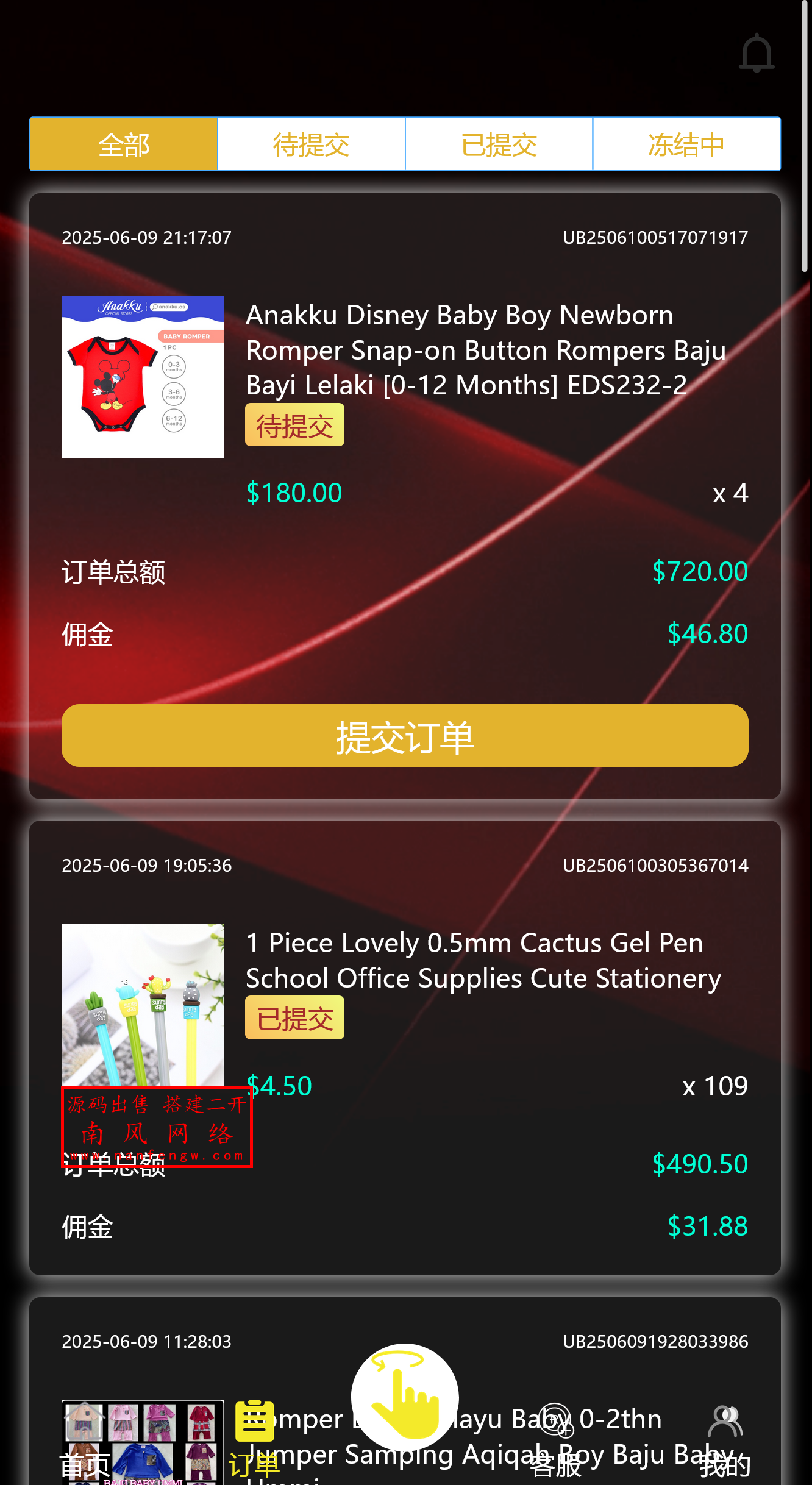Select the 订单 orders icon in bottom bar
The height and width of the screenshot is (1485, 812).
tap(255, 1420)
